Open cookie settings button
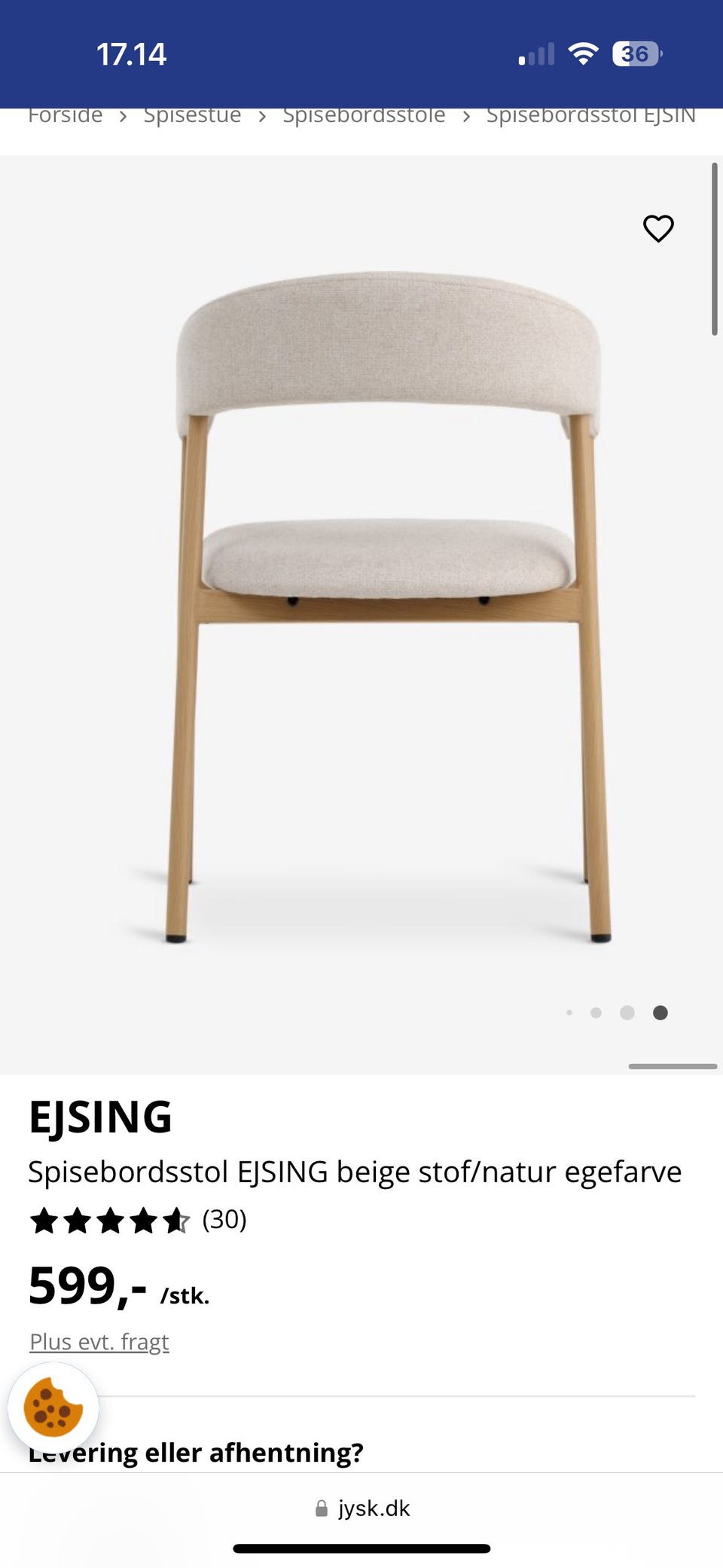Screen dimensions: 723x1568 [53, 1408]
